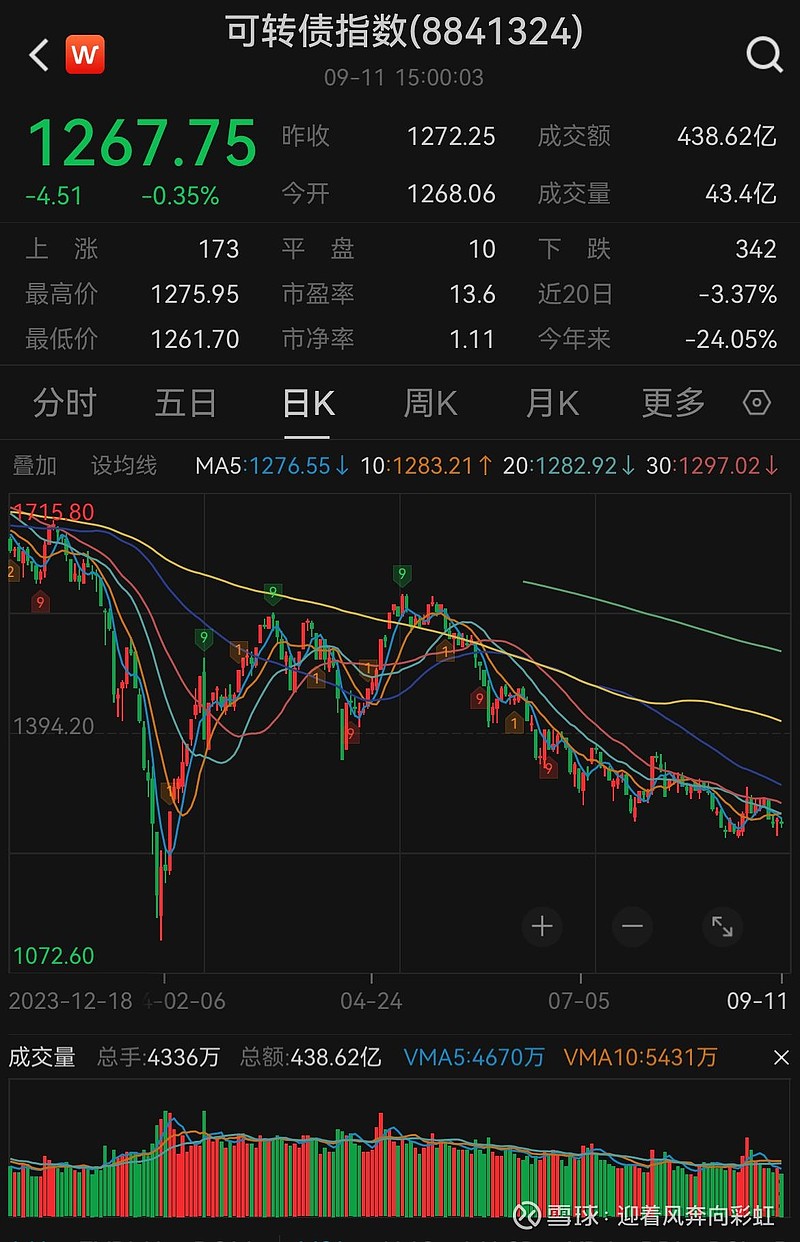The height and width of the screenshot is (1242, 800).
Task: Expand VMA5 volume average options
Action: pos(473,1057)
